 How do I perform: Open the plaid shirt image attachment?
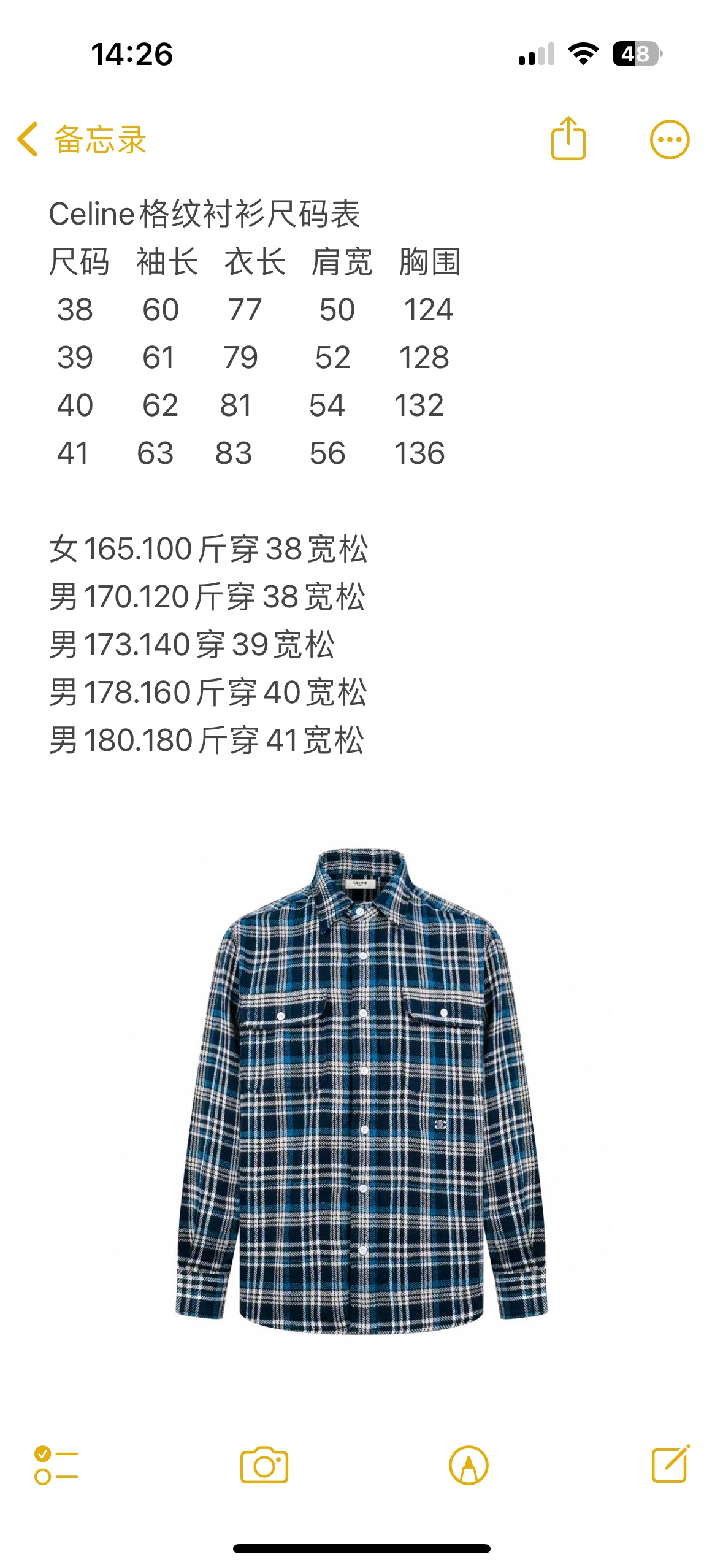(x=361, y=1091)
